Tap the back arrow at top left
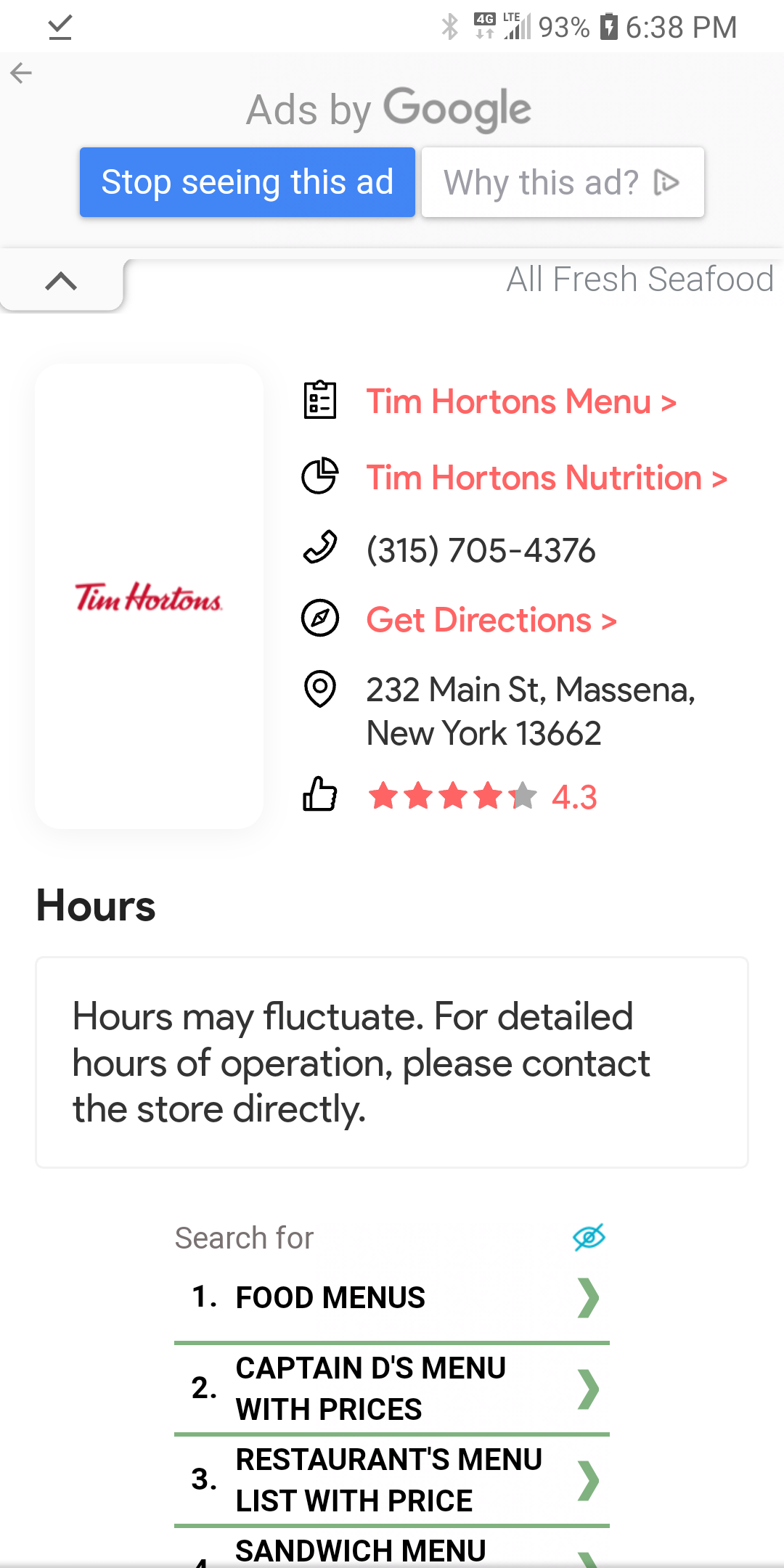 pyautogui.click(x=22, y=73)
